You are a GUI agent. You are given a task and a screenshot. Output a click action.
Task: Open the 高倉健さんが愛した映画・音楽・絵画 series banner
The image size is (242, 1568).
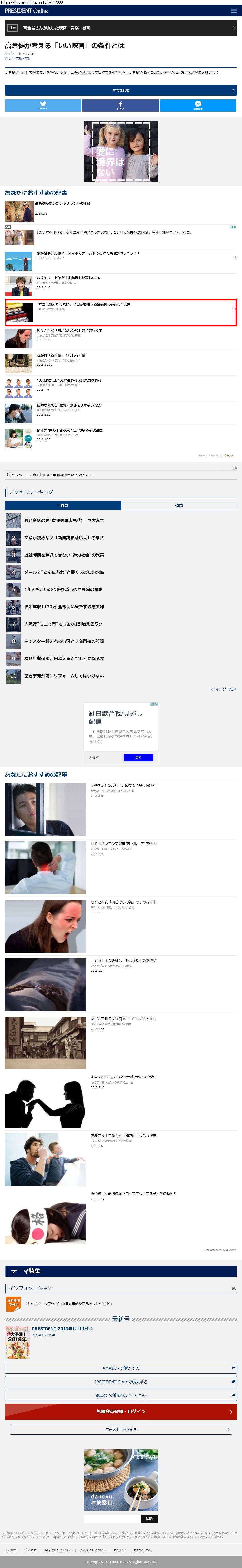121,28
